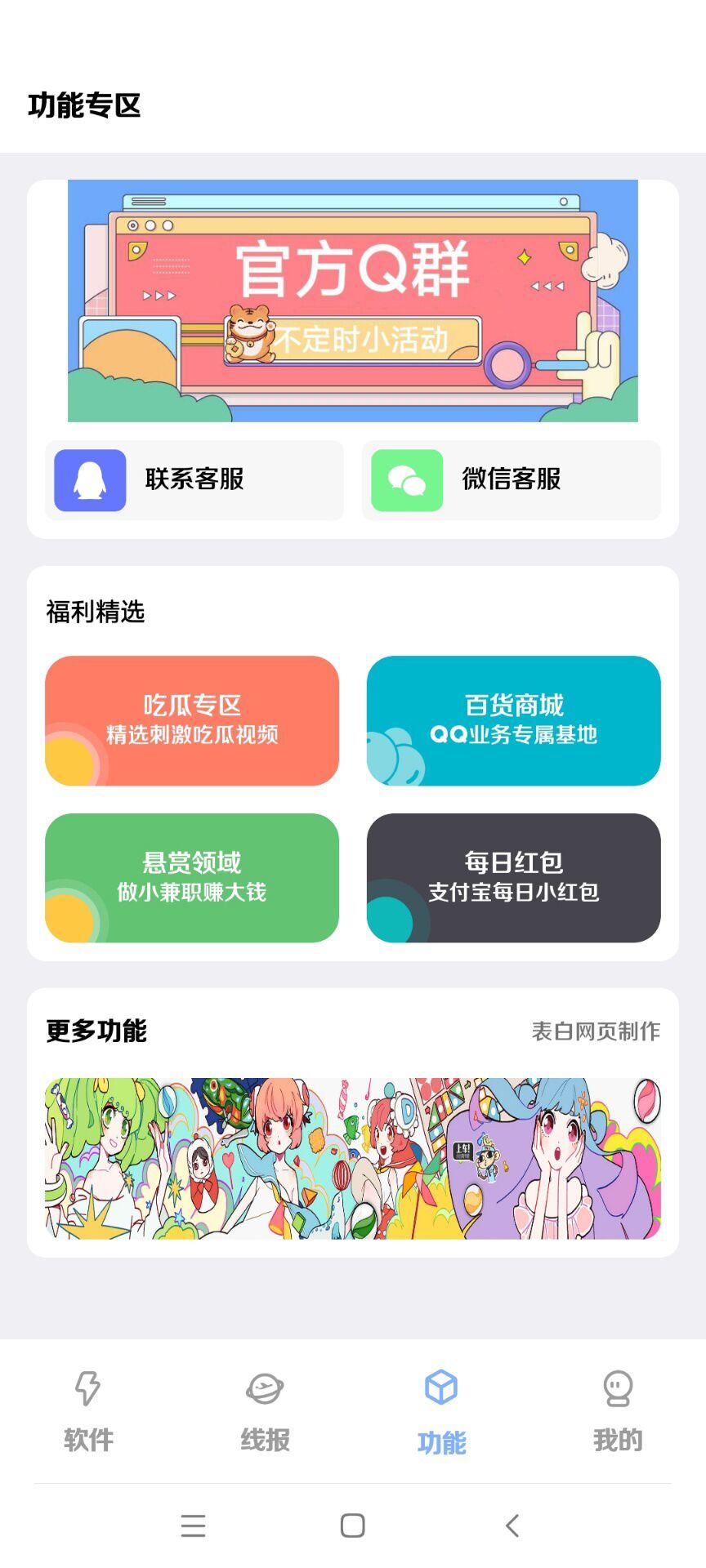Select the planet 线报 icon
Viewport: 706px width, 1568px height.
pyautogui.click(x=264, y=1387)
